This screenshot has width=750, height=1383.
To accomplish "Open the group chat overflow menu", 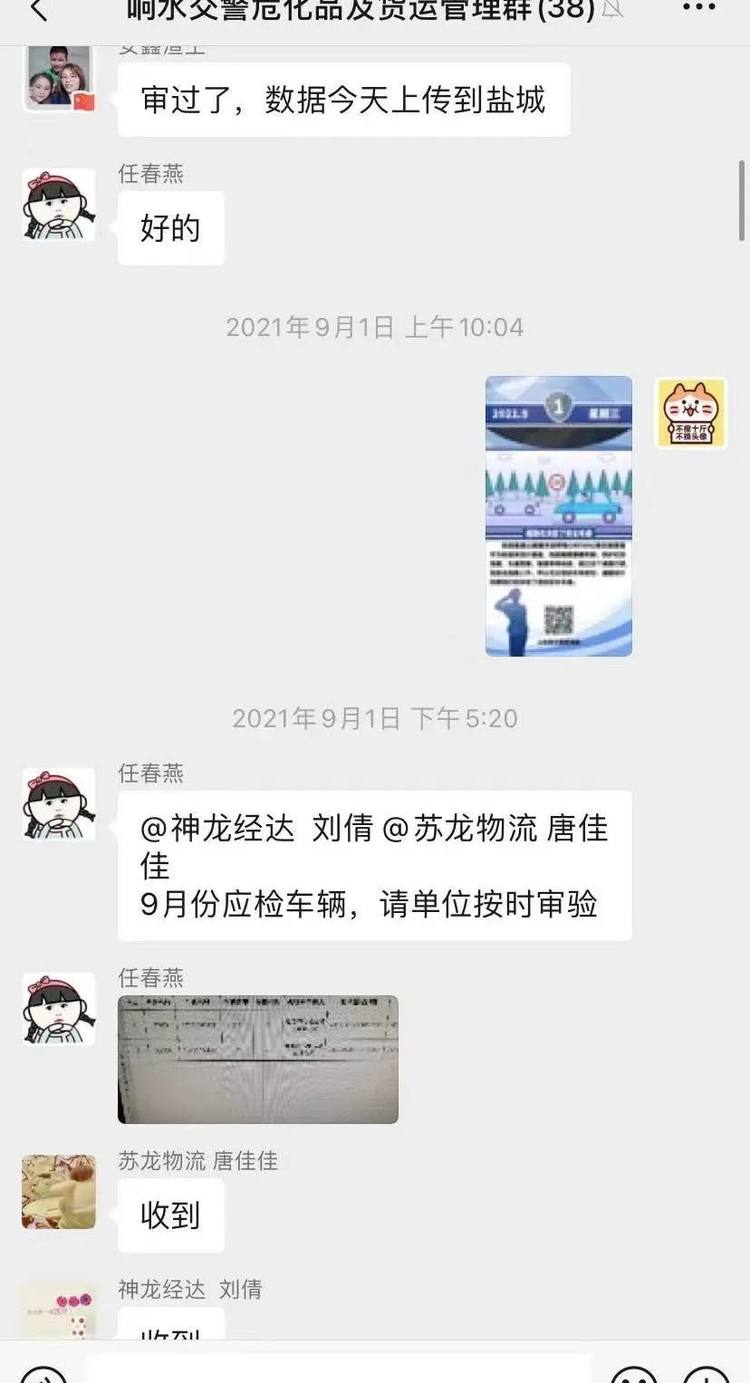I will tap(698, 8).
